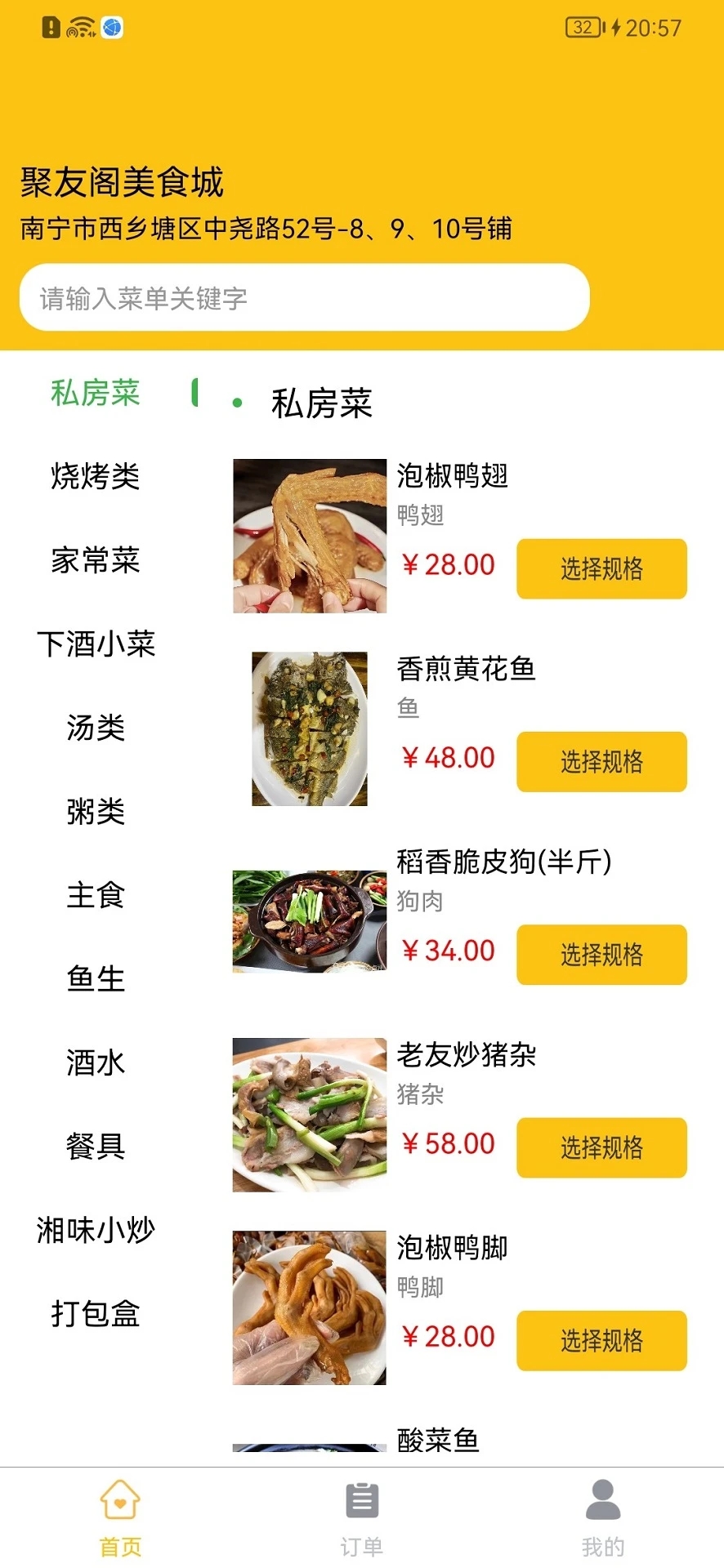Open specs for 香煎黄花鱼 via 选择规格
Screen dimensions: 724x1568
coord(601,762)
